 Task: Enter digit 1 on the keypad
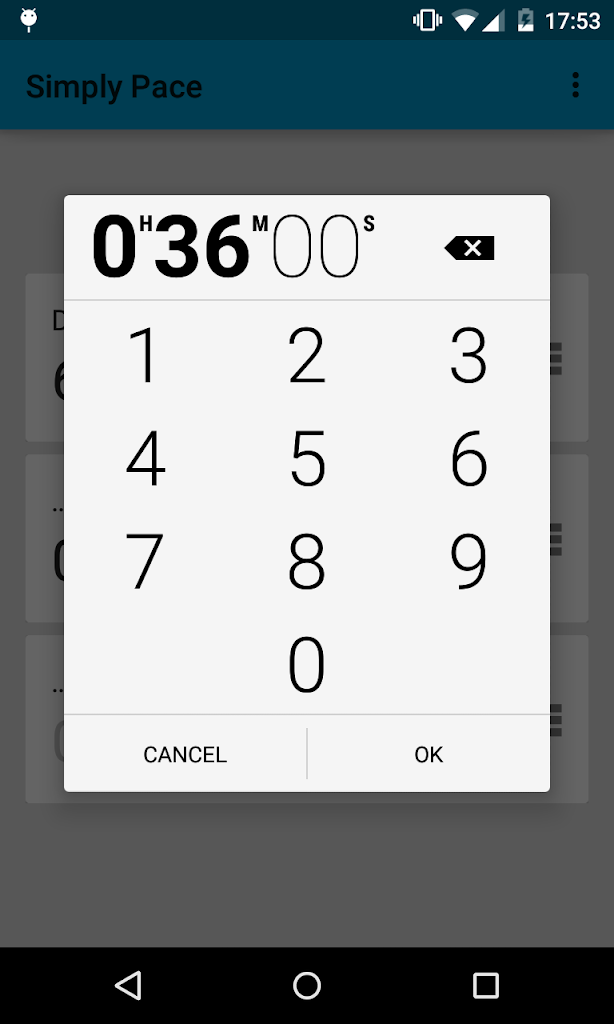tap(145, 356)
